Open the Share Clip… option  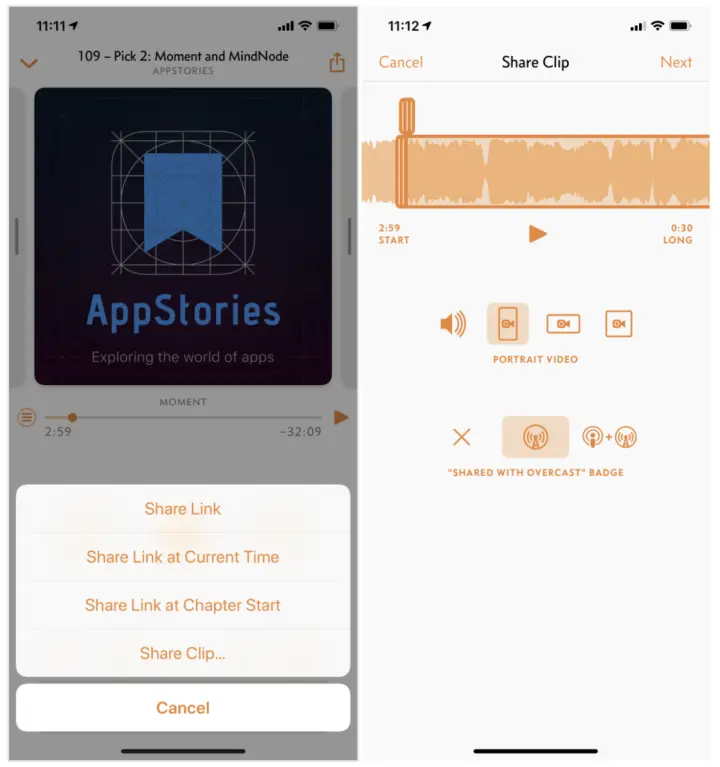coord(183,653)
